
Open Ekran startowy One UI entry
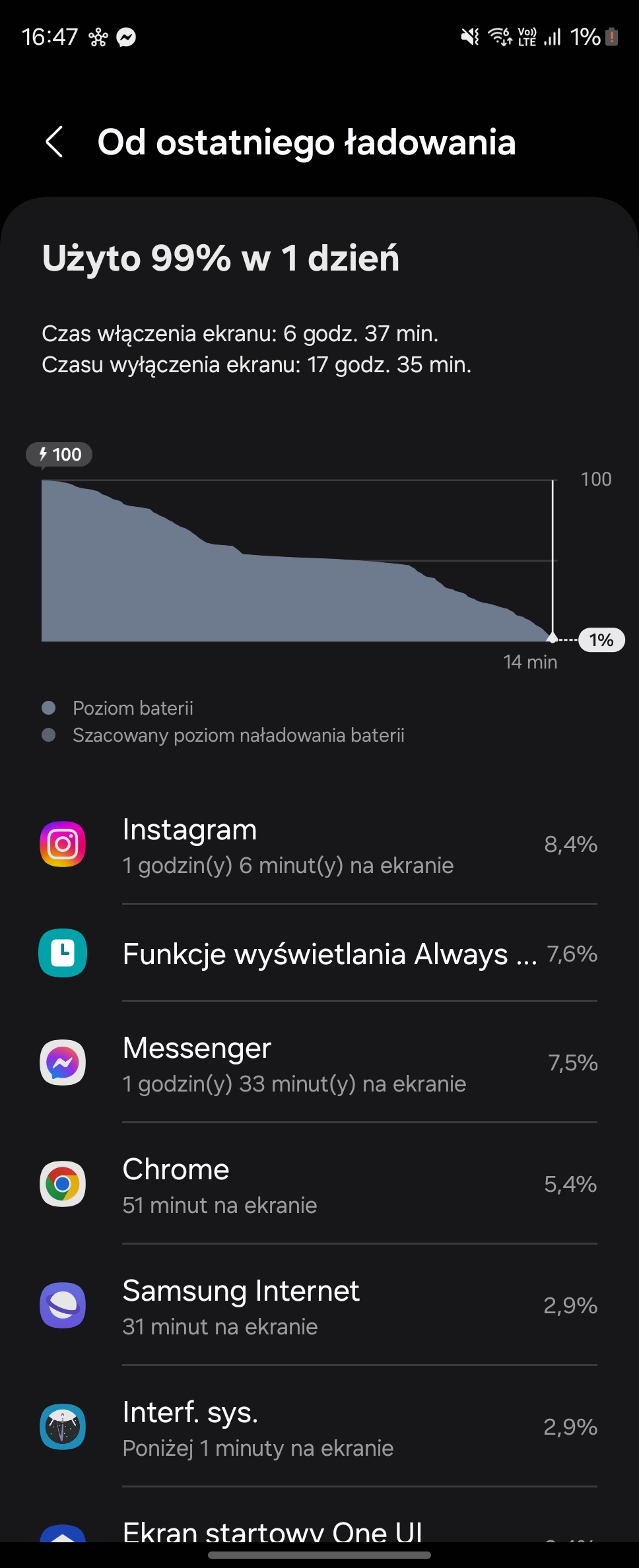pyautogui.click(x=319, y=1530)
